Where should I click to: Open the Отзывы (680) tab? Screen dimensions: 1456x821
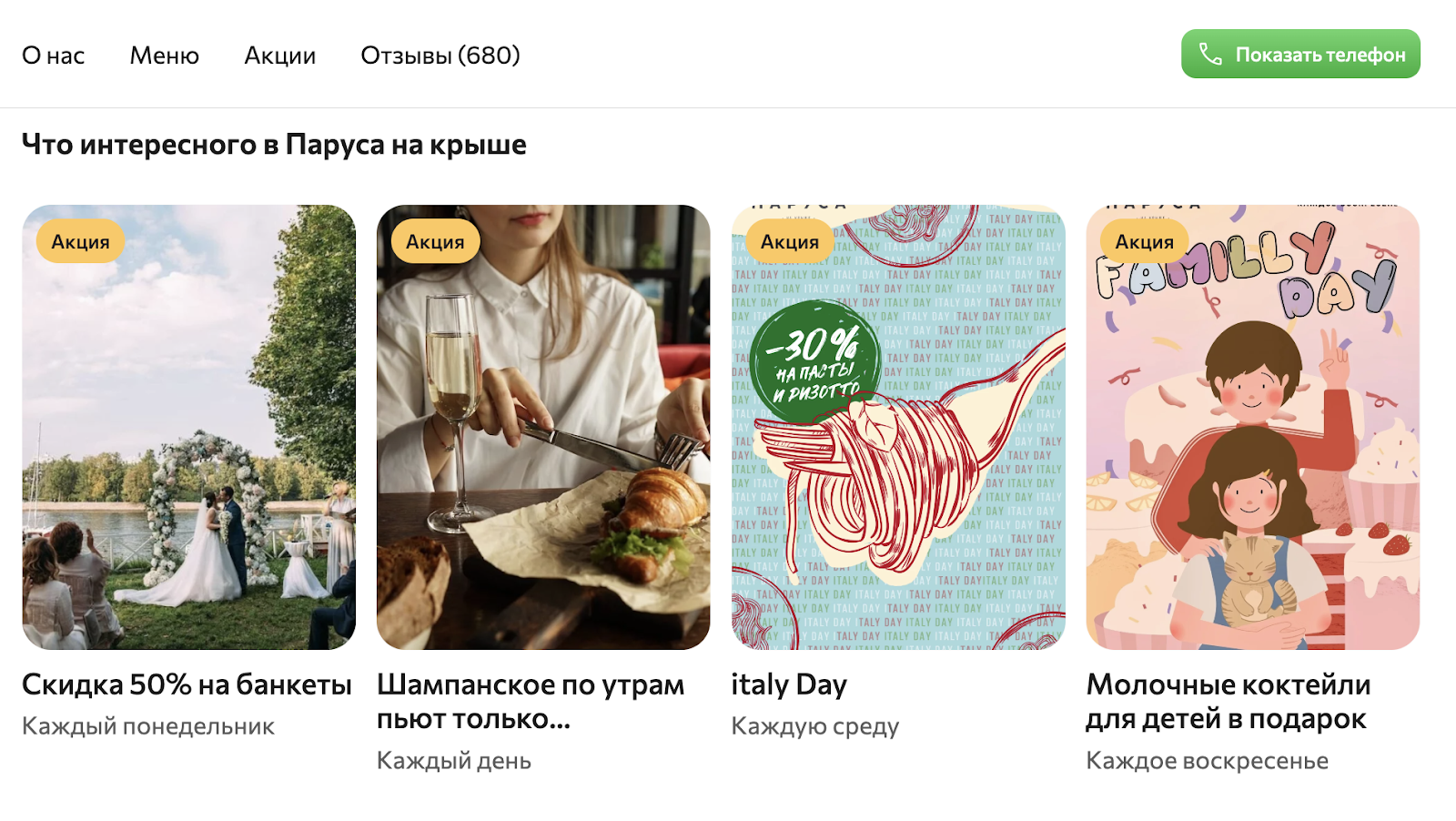440,56
